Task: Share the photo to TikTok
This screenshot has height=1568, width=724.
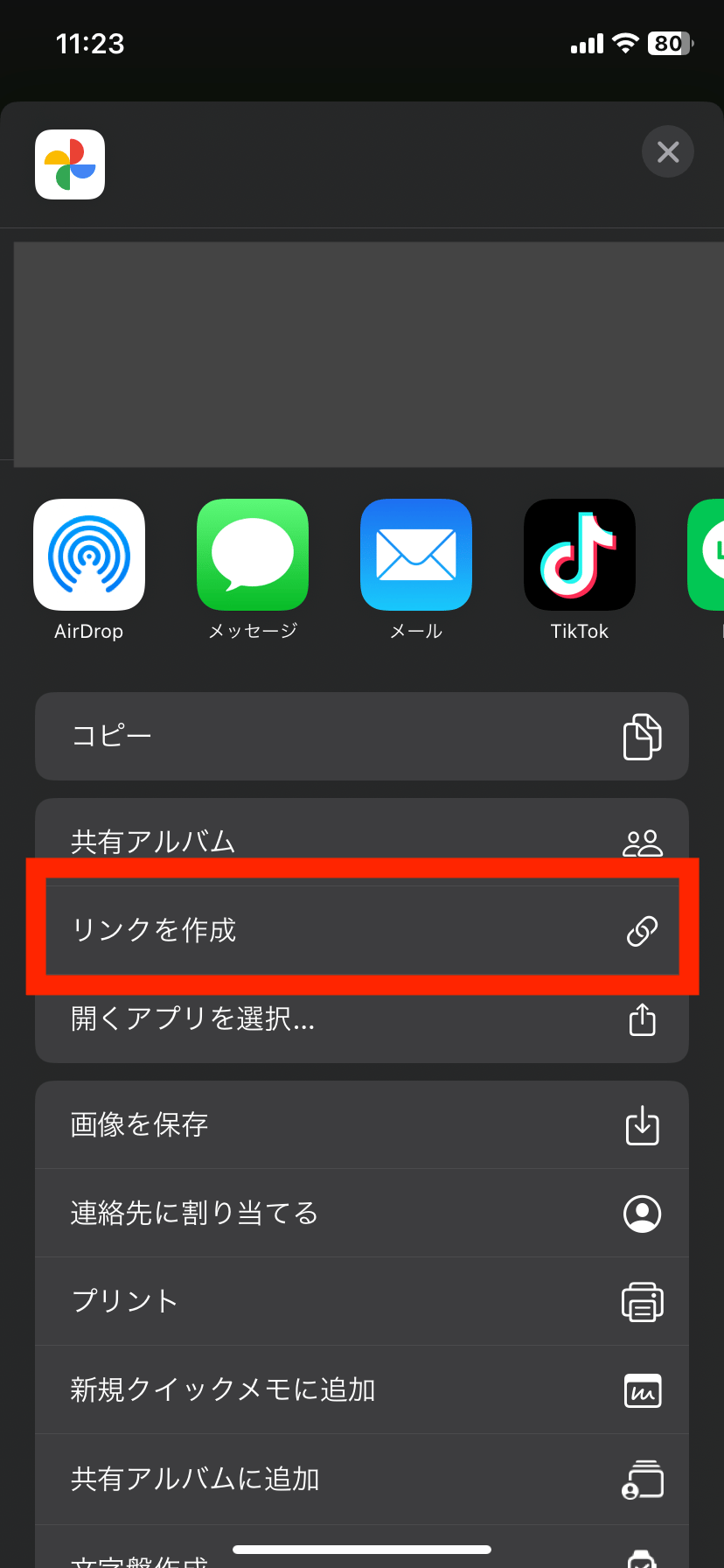Action: click(579, 554)
